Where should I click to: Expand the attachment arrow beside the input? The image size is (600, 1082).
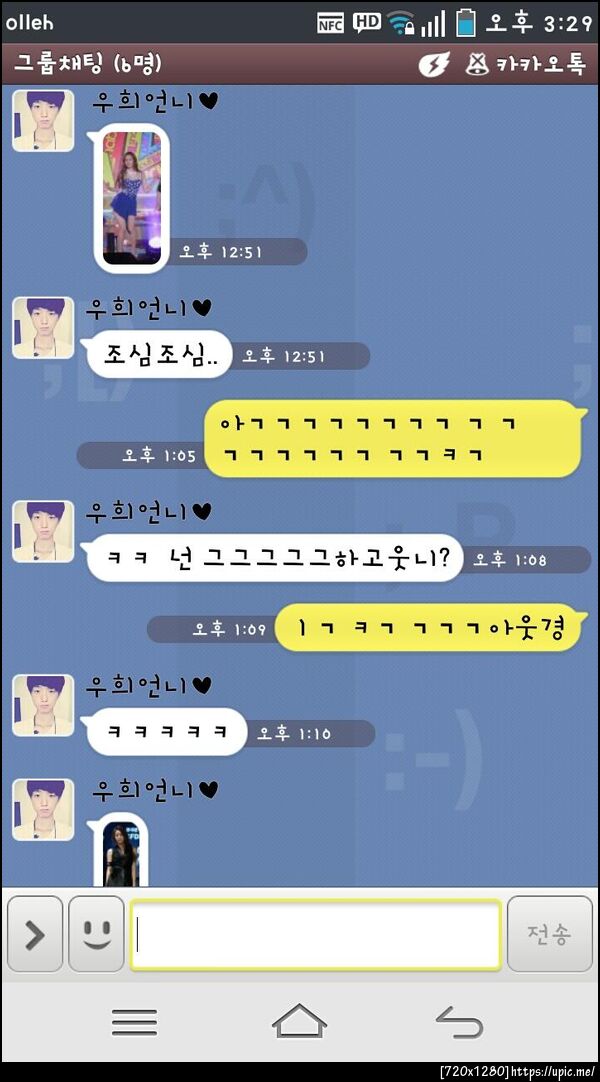click(35, 935)
